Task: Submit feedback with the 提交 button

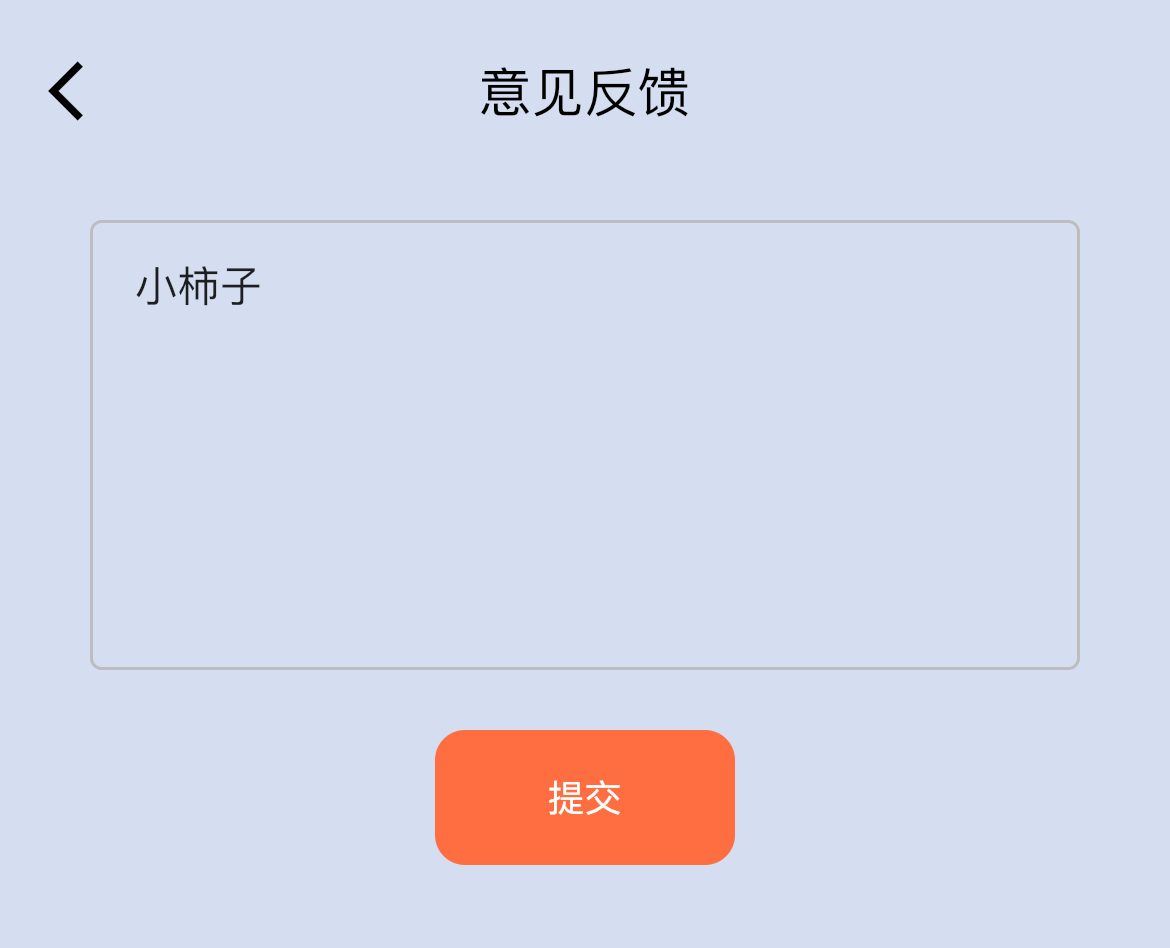Action: click(x=584, y=797)
